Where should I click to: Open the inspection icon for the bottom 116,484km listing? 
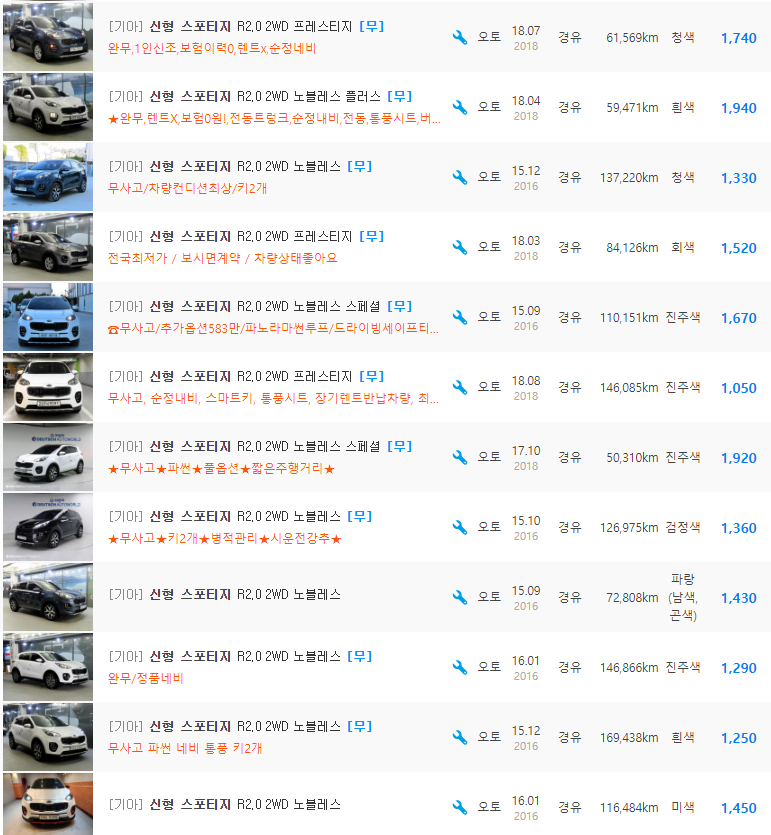460,803
